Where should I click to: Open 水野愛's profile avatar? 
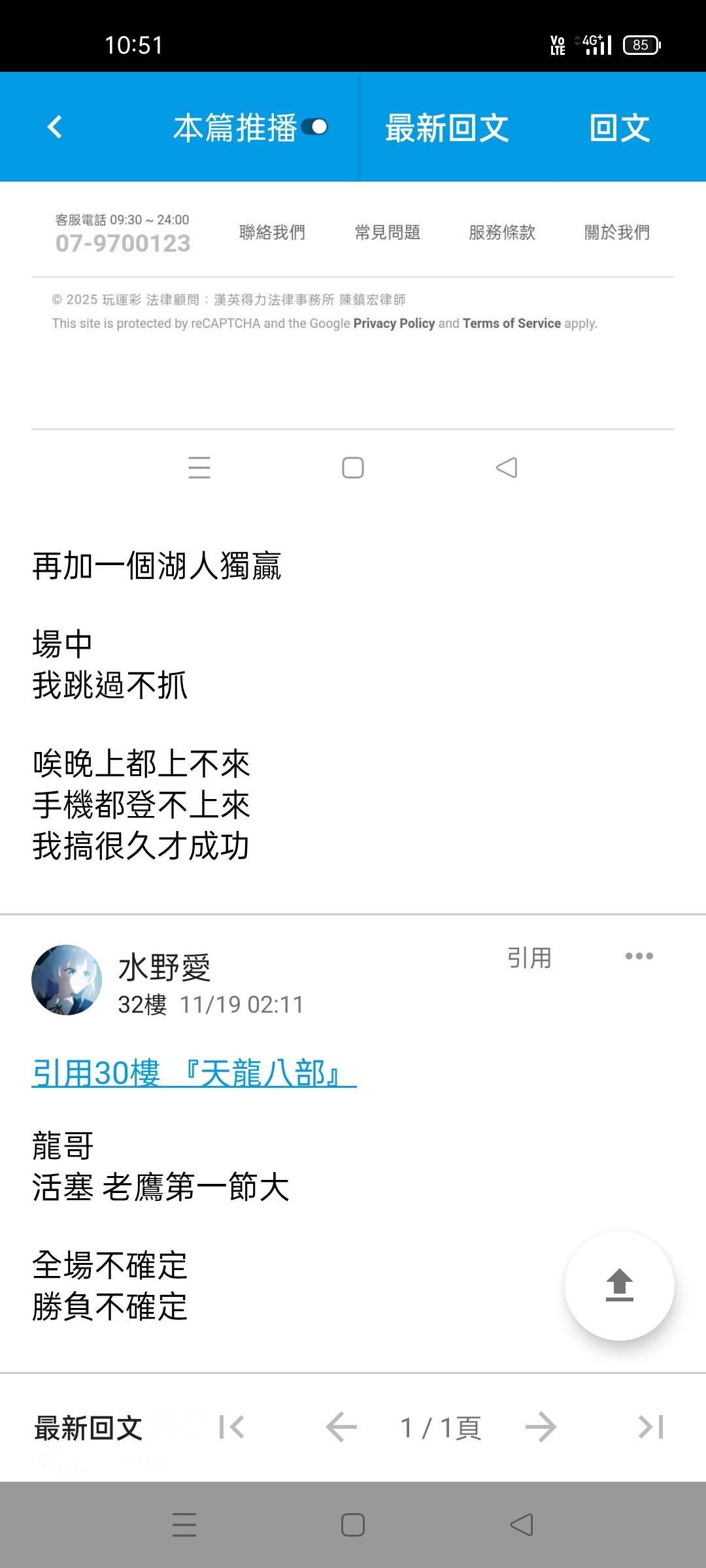click(x=67, y=979)
